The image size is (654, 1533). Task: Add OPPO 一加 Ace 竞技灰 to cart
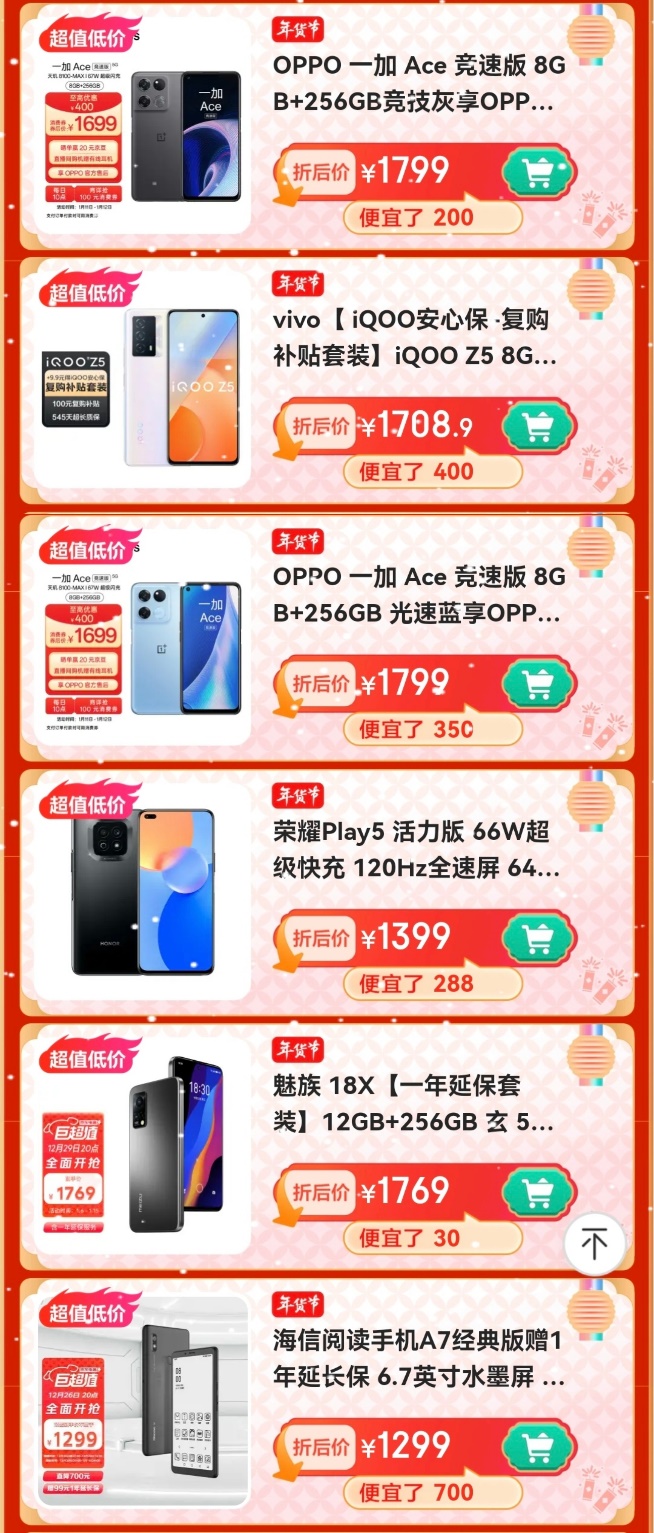(x=539, y=173)
